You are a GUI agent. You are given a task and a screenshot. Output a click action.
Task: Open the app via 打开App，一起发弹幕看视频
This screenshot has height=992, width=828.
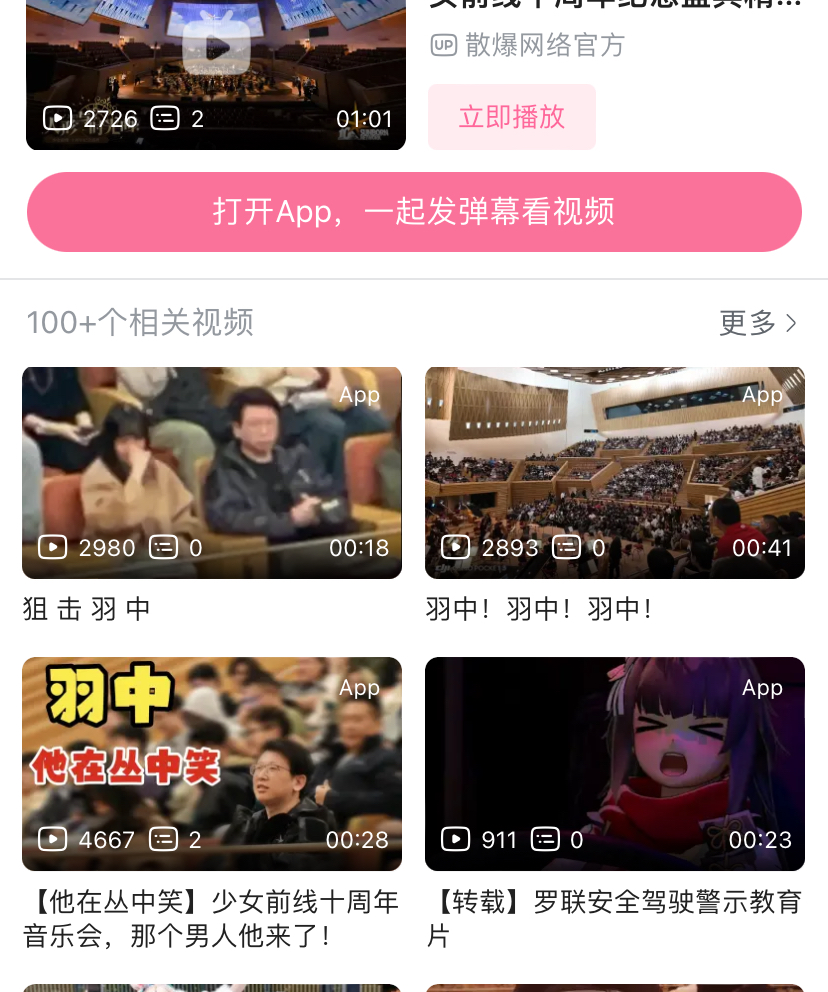414,212
